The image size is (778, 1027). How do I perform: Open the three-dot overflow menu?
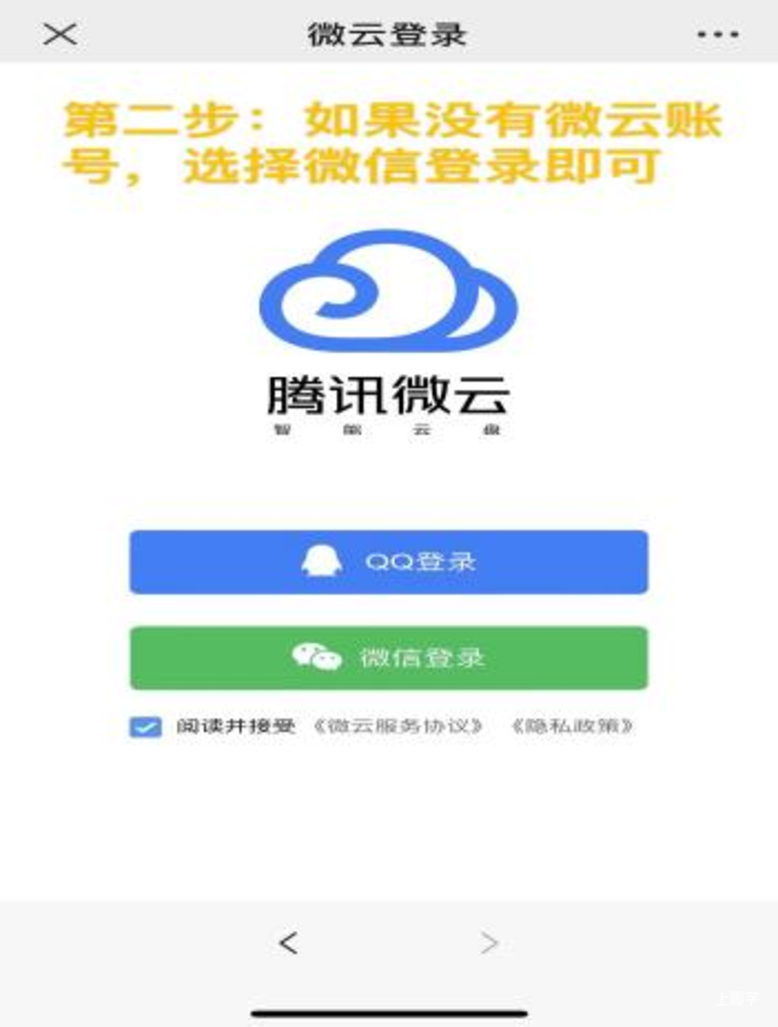tap(717, 34)
